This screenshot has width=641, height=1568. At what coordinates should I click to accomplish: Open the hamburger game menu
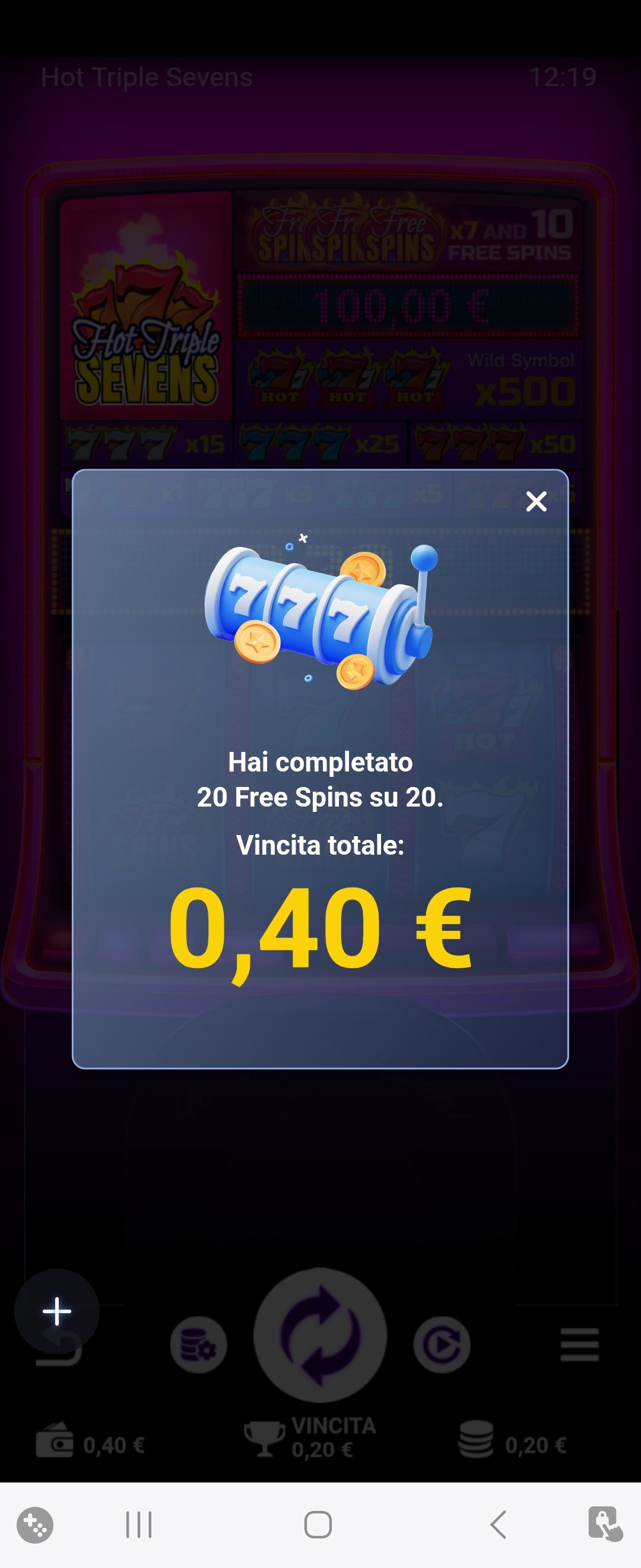[579, 1345]
